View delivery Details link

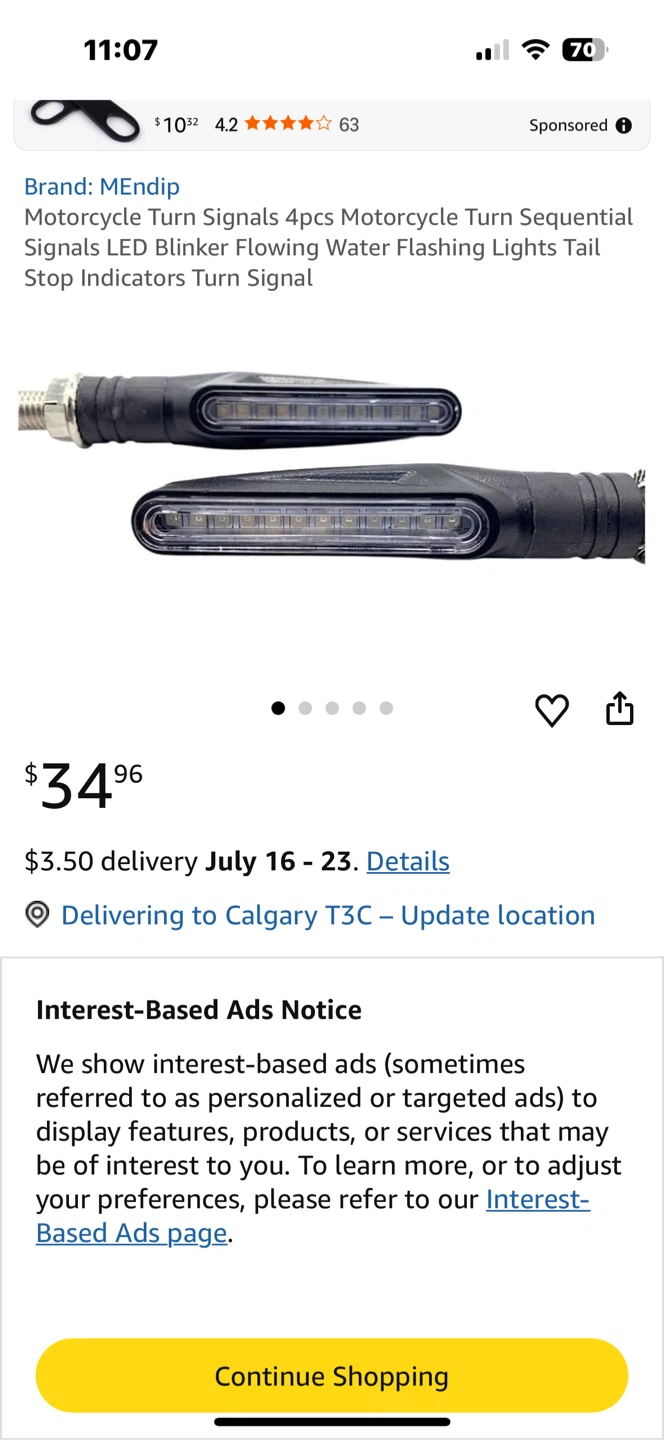(x=408, y=861)
